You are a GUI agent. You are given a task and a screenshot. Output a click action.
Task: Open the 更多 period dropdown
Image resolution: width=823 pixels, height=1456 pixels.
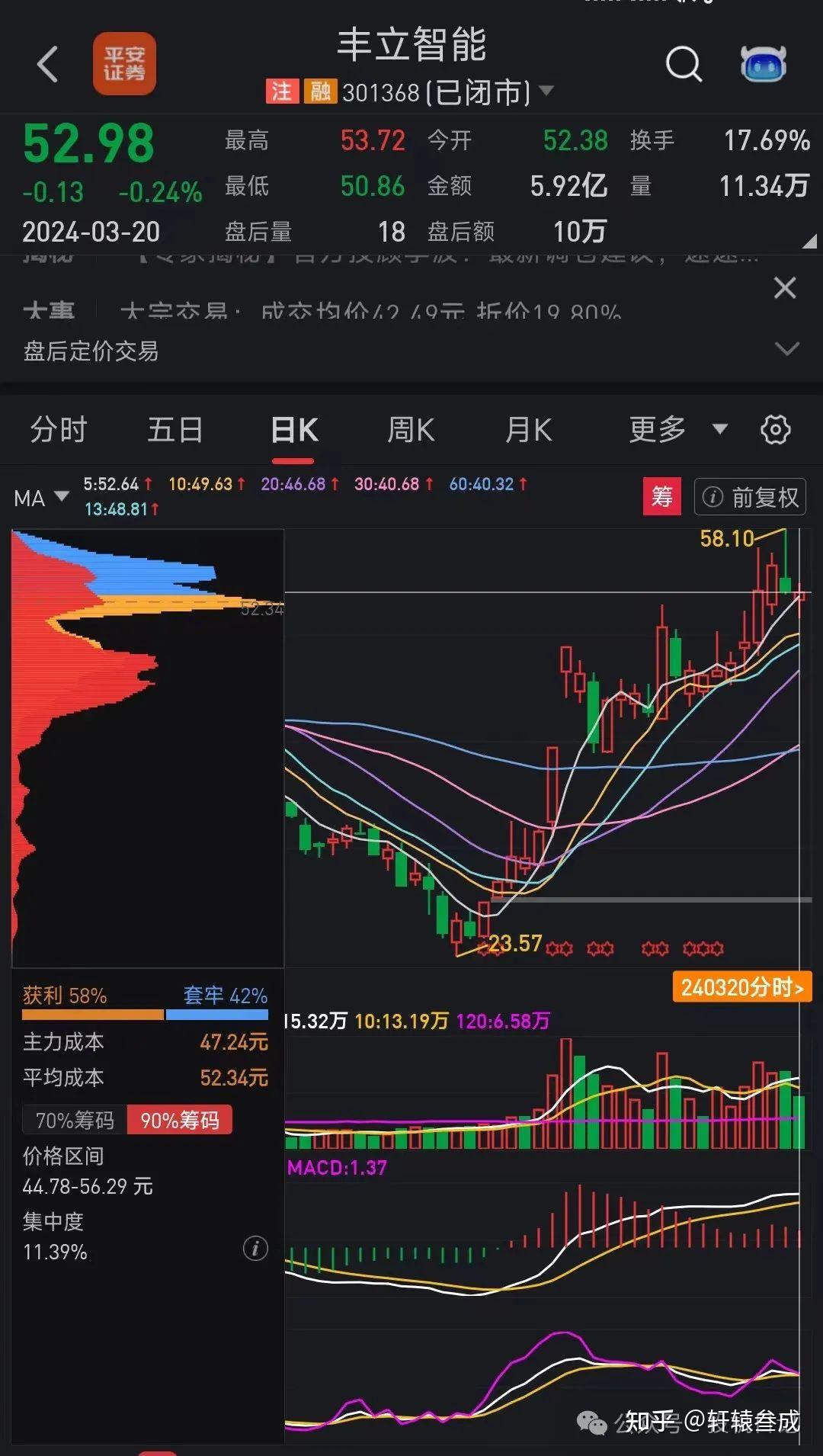[x=677, y=430]
